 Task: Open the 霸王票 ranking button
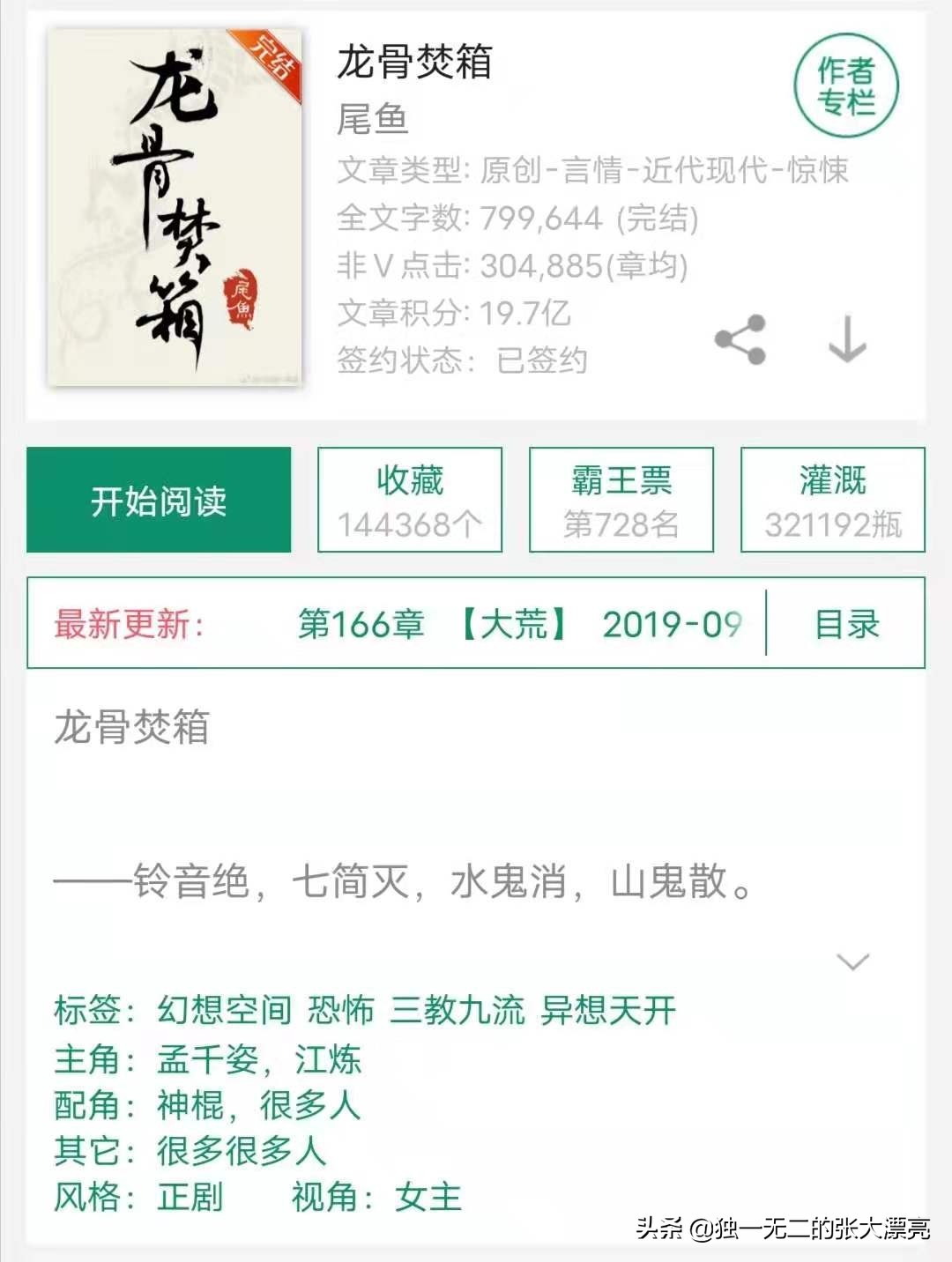click(621, 500)
